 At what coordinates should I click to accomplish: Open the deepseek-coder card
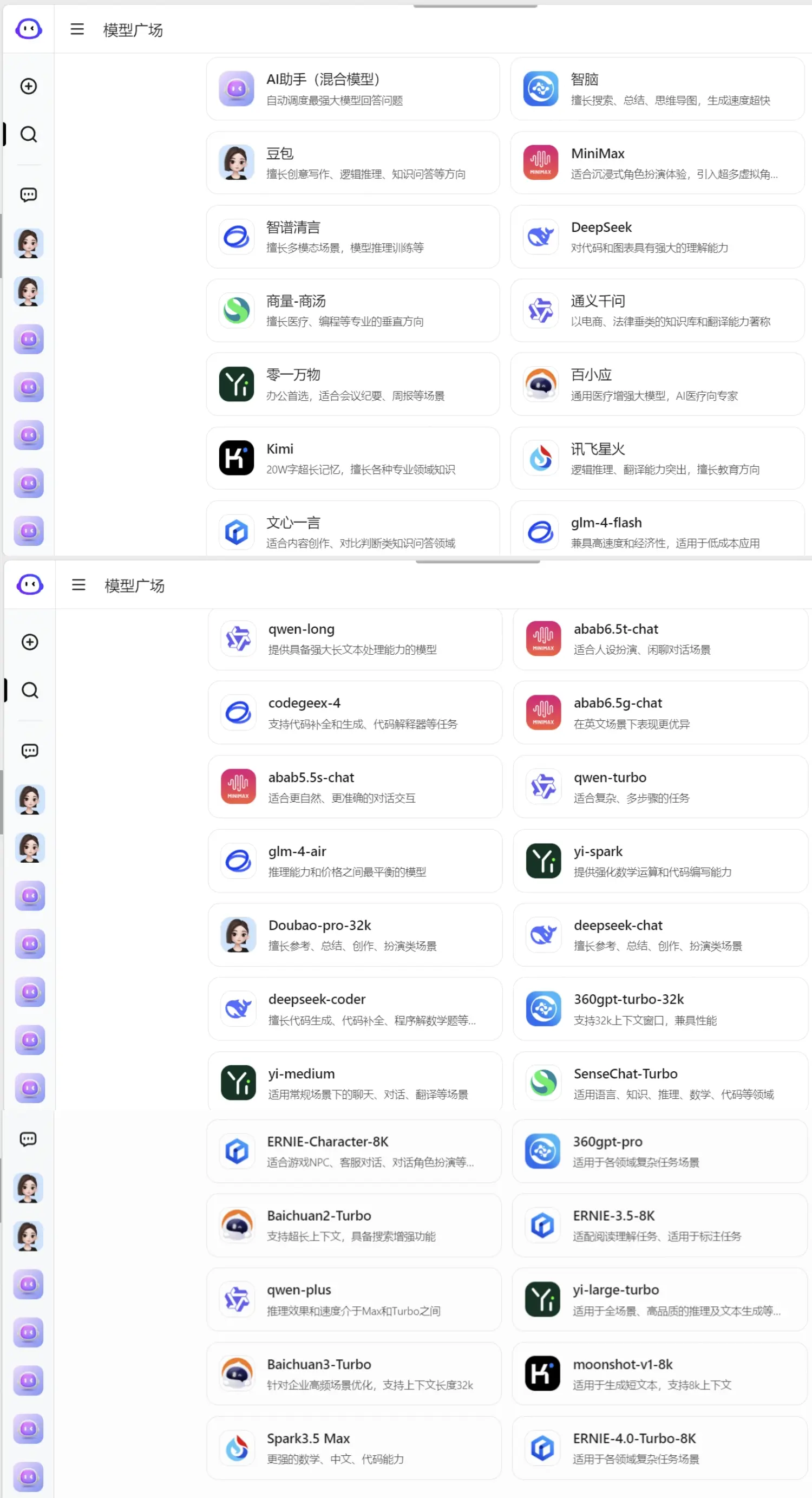[x=355, y=1008]
